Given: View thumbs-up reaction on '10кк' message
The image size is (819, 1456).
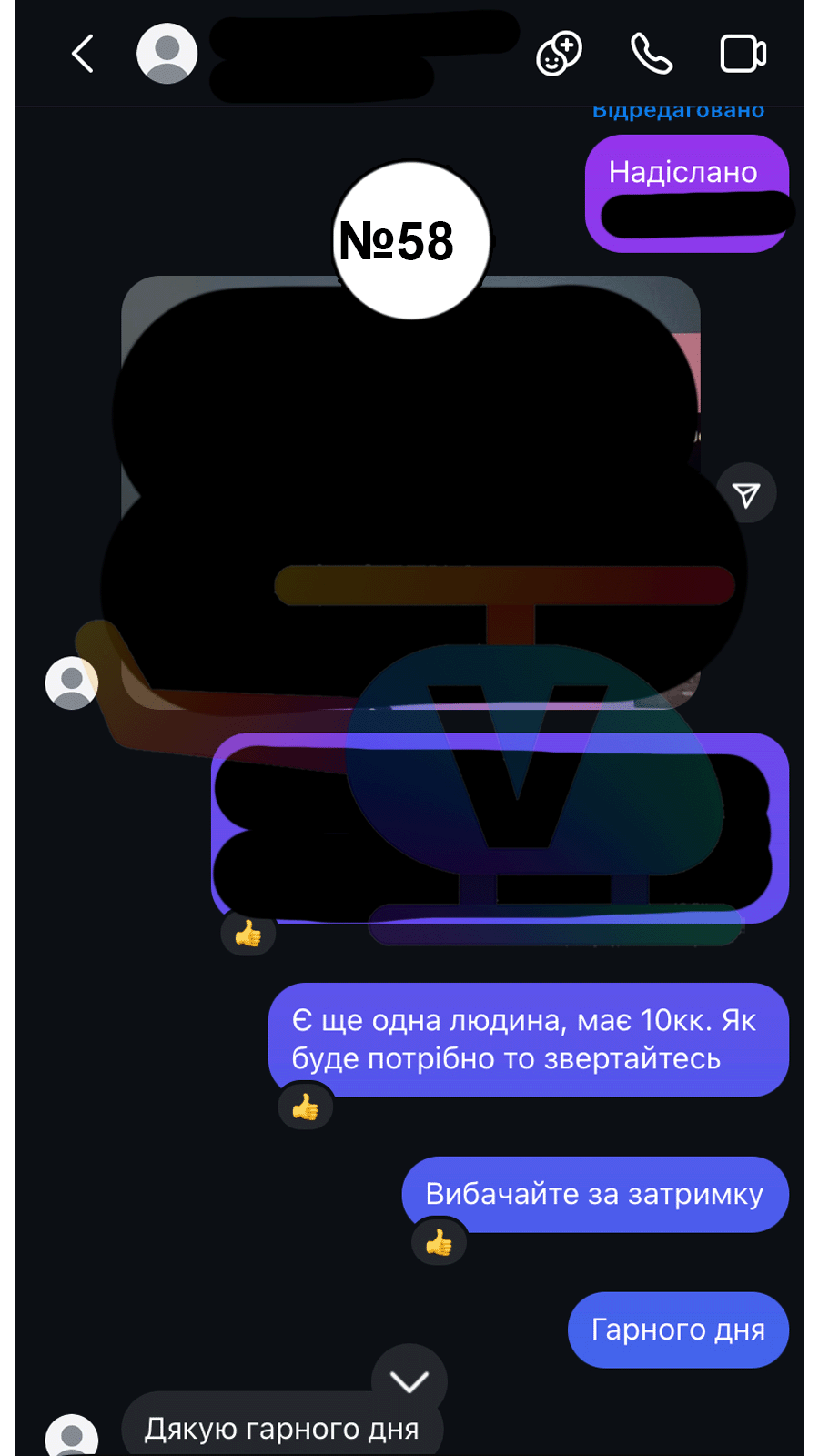Looking at the screenshot, I should [x=306, y=1107].
